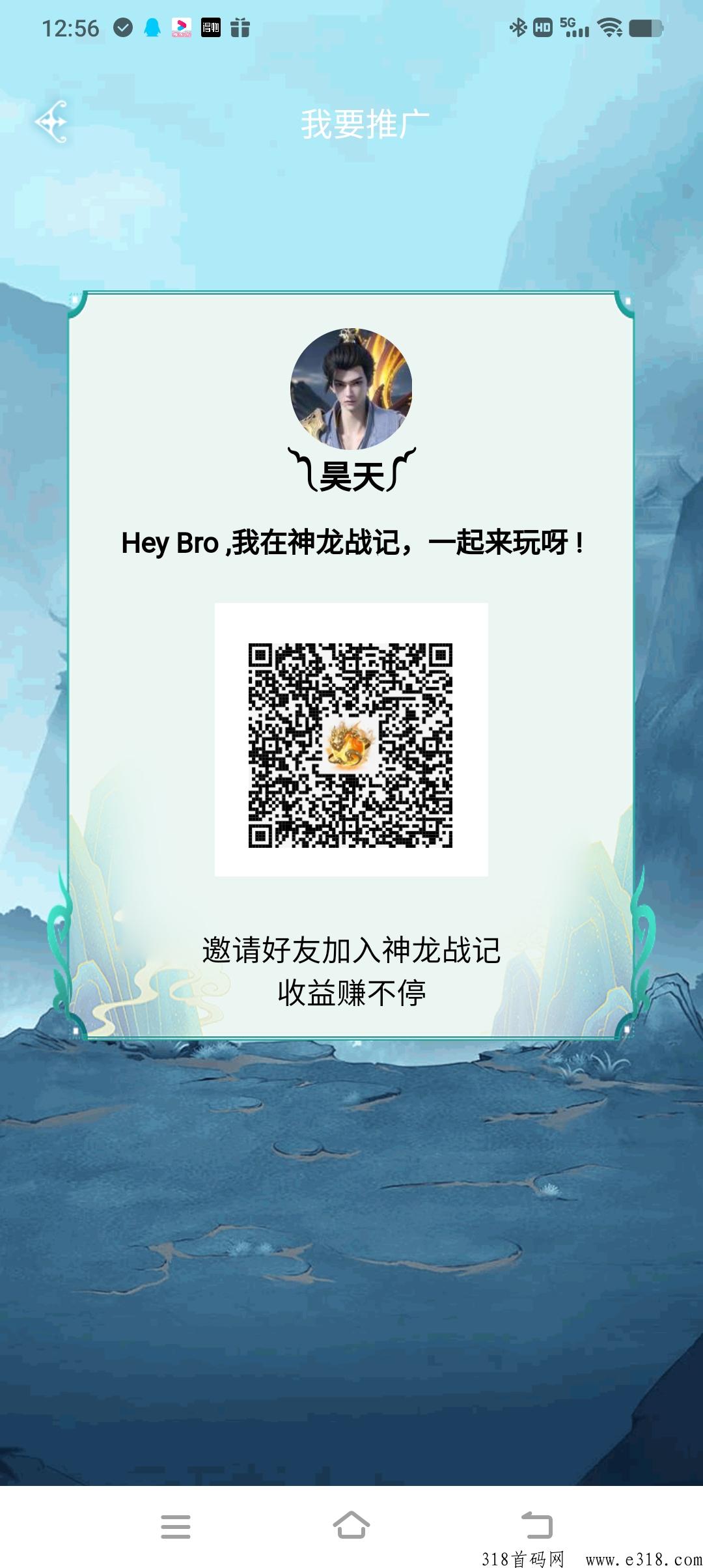Tap the system home button
Viewport: 703px width, 1568px height.
coord(351,1525)
